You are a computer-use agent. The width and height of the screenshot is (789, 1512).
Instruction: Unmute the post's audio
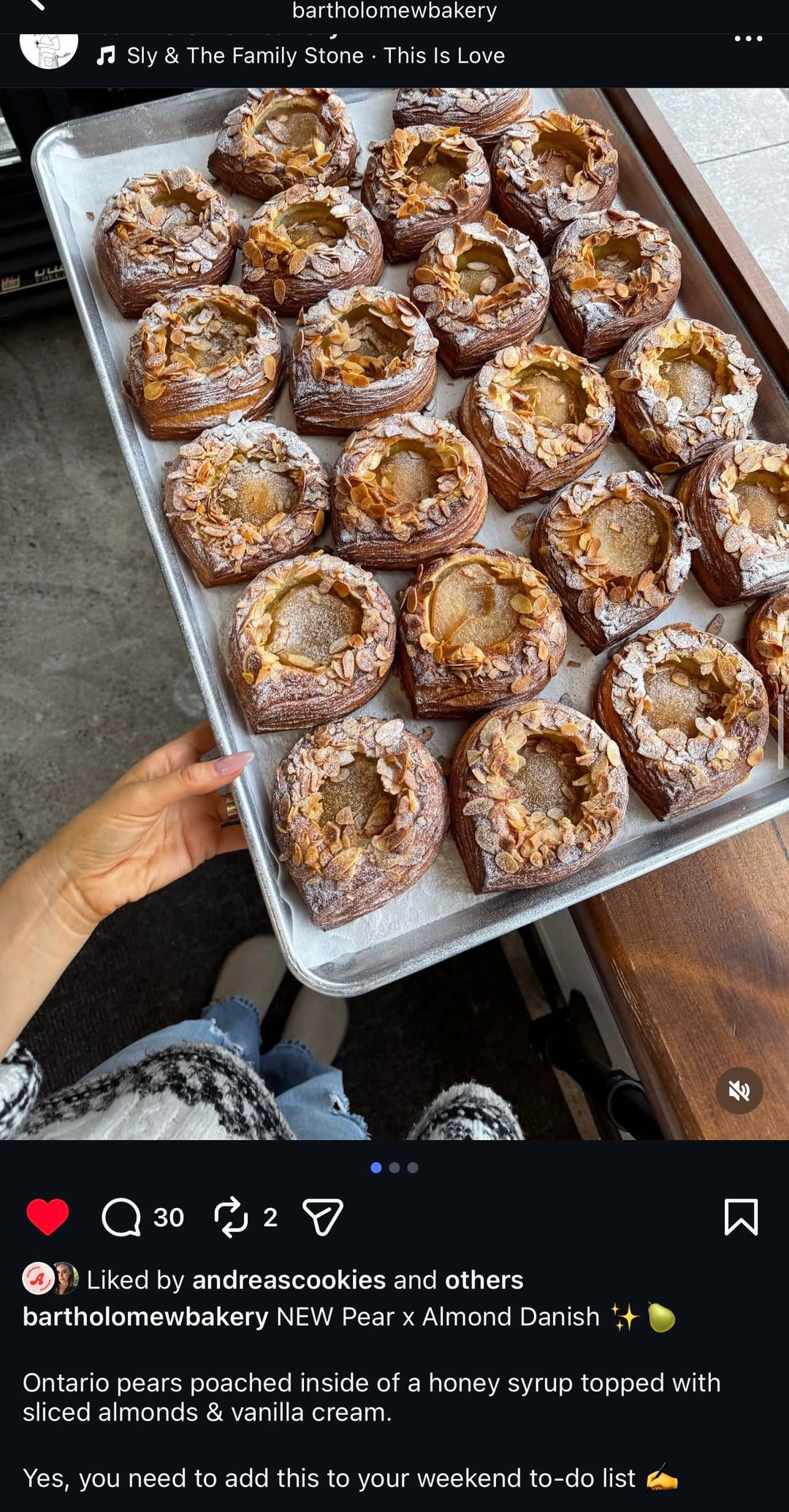pyautogui.click(x=739, y=1091)
